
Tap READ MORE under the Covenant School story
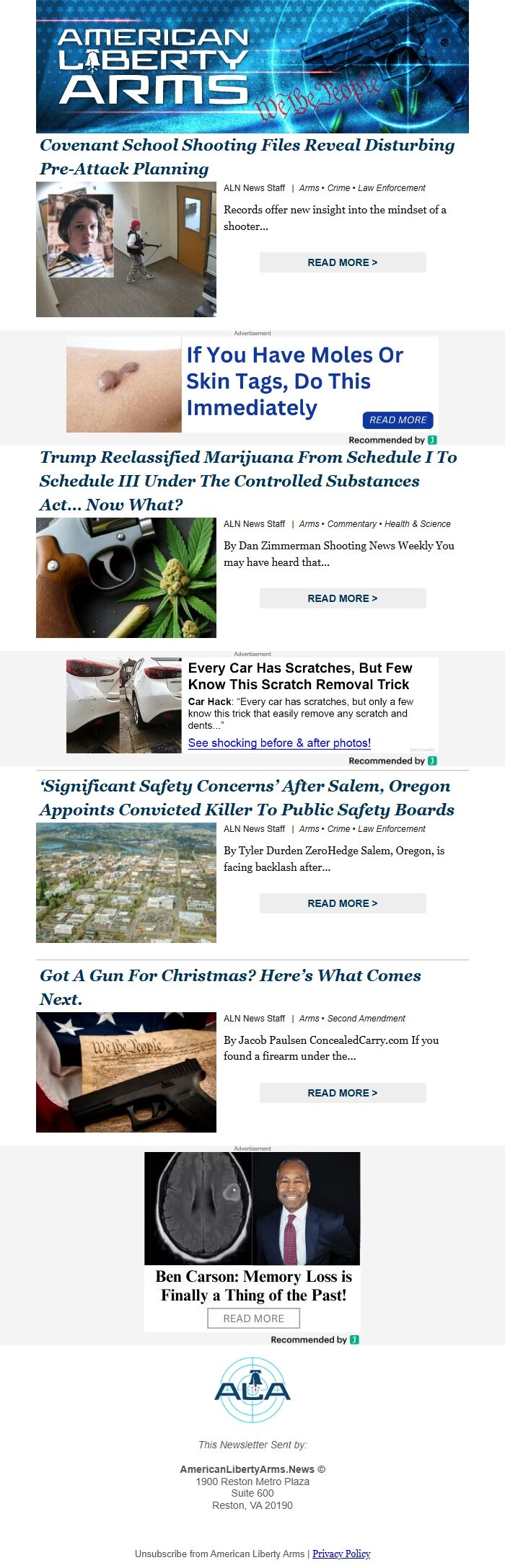point(343,262)
